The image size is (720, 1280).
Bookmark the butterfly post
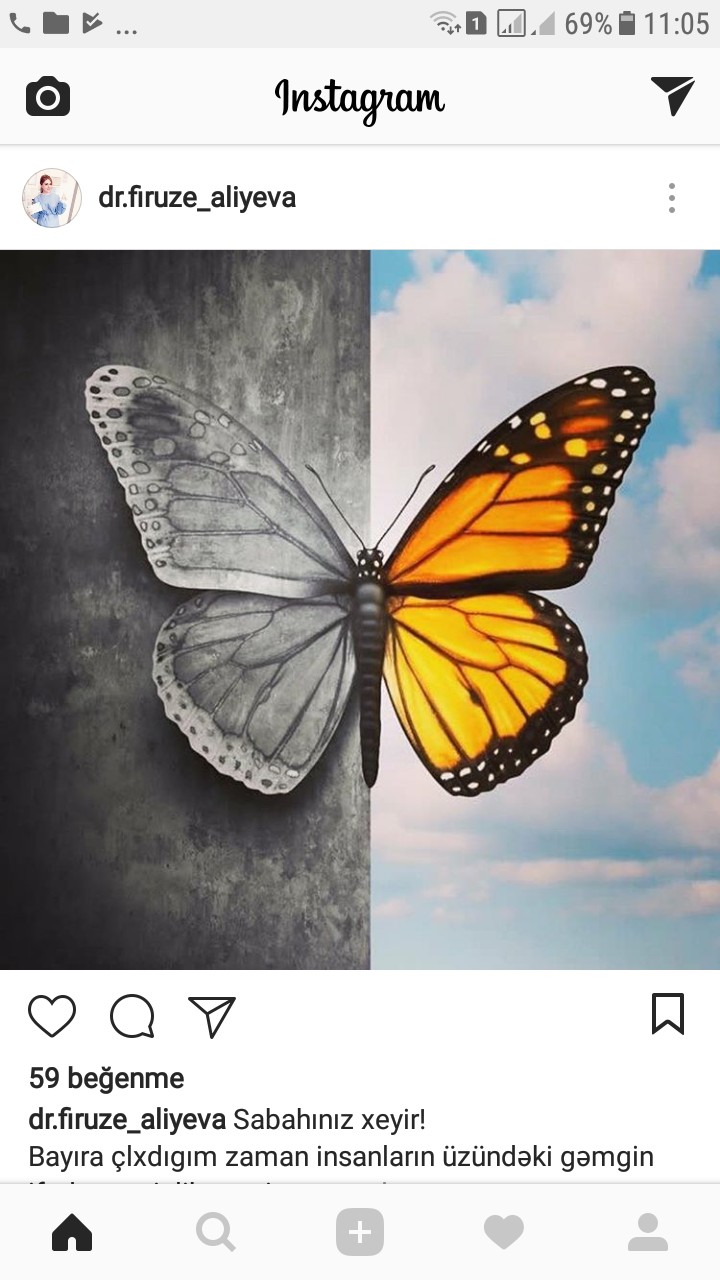coord(668,1014)
